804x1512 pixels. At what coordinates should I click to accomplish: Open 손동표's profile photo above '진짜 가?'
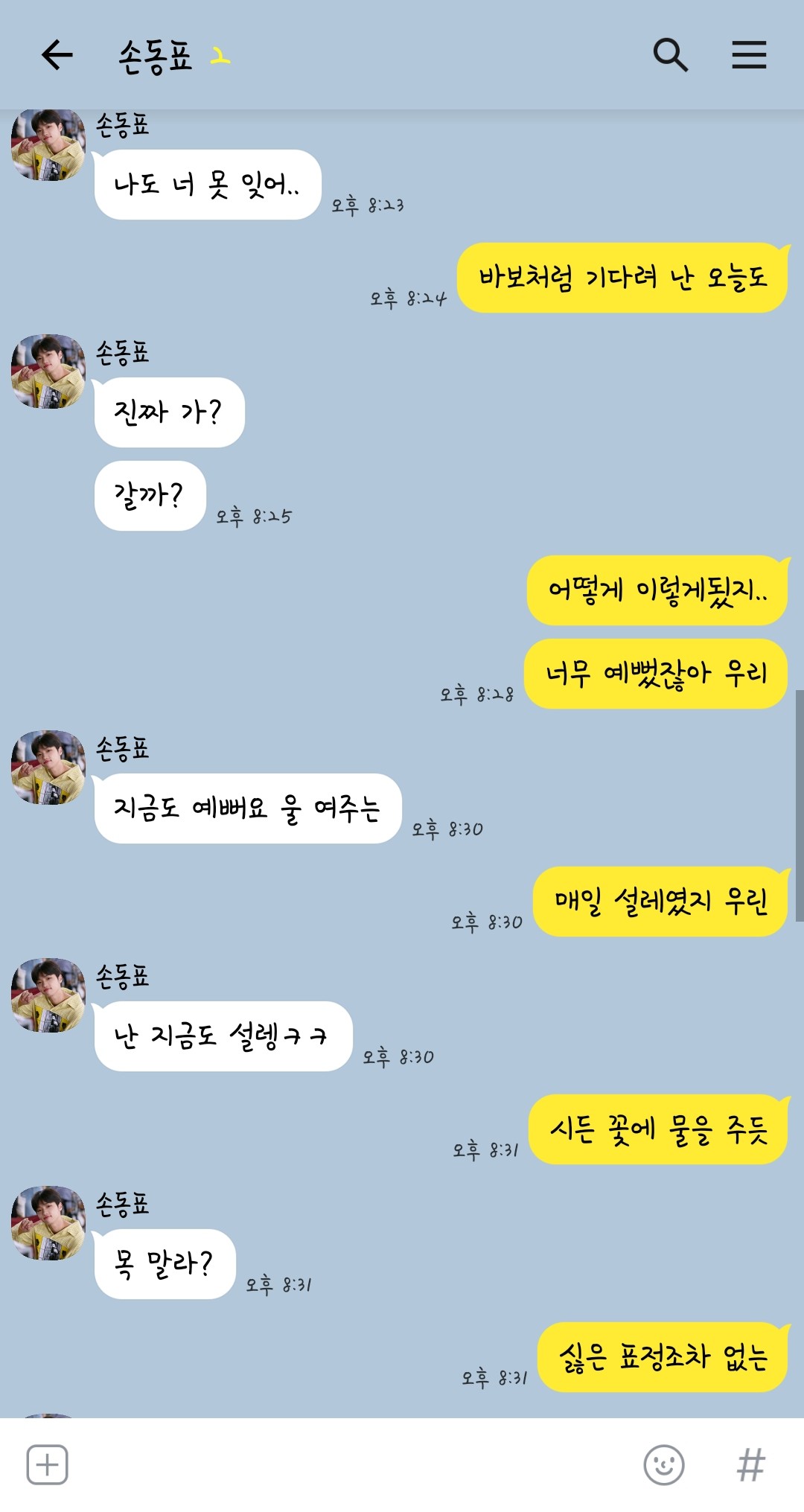tap(48, 371)
